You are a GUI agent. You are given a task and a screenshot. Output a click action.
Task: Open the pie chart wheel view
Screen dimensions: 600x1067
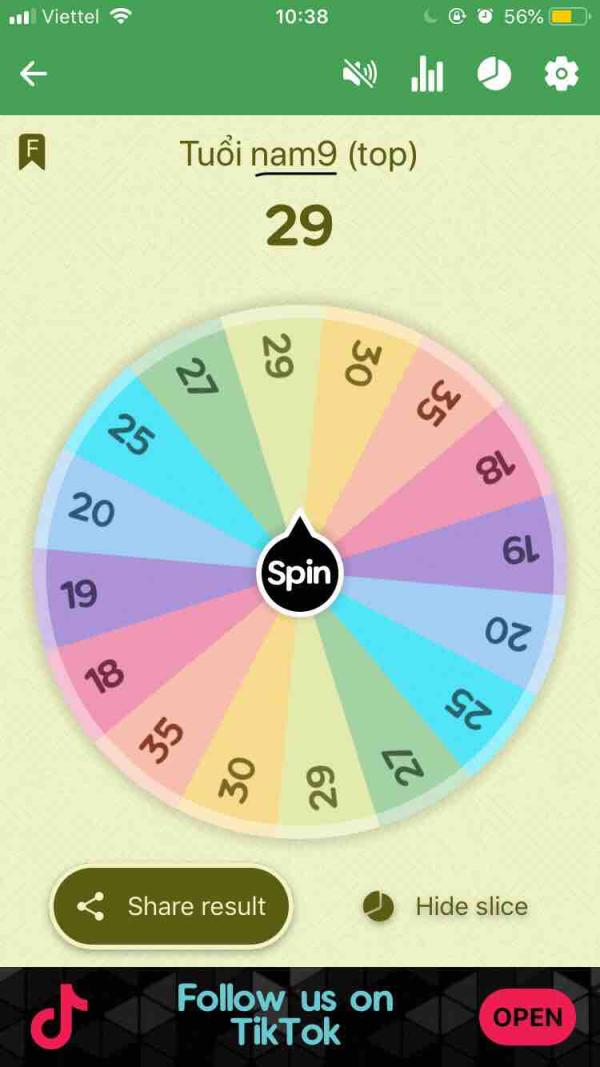click(494, 74)
